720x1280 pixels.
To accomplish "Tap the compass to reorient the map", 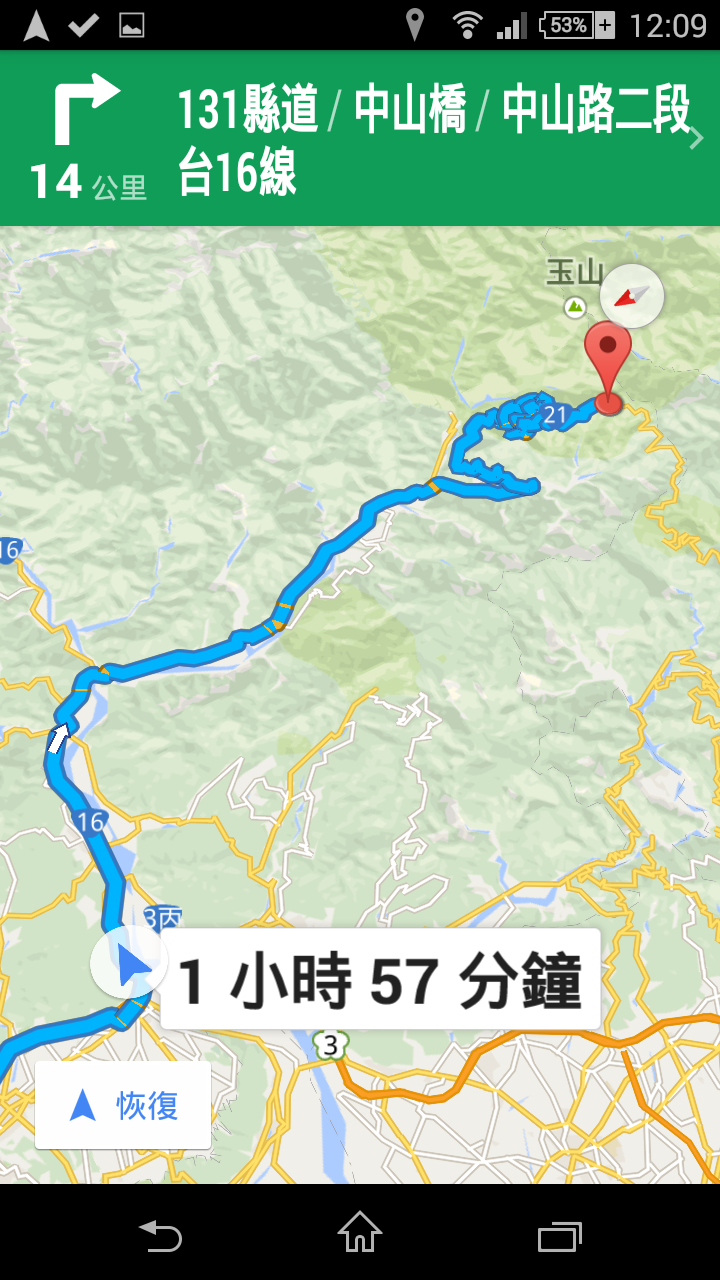I will click(631, 296).
